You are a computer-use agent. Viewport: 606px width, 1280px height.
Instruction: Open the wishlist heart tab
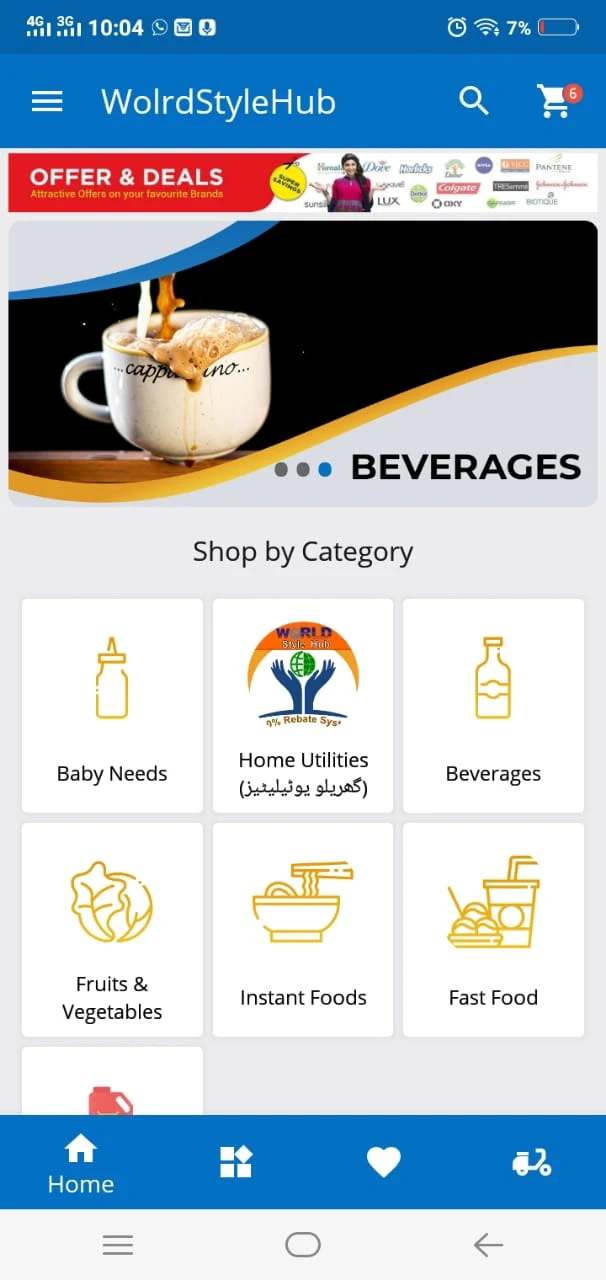point(383,1162)
